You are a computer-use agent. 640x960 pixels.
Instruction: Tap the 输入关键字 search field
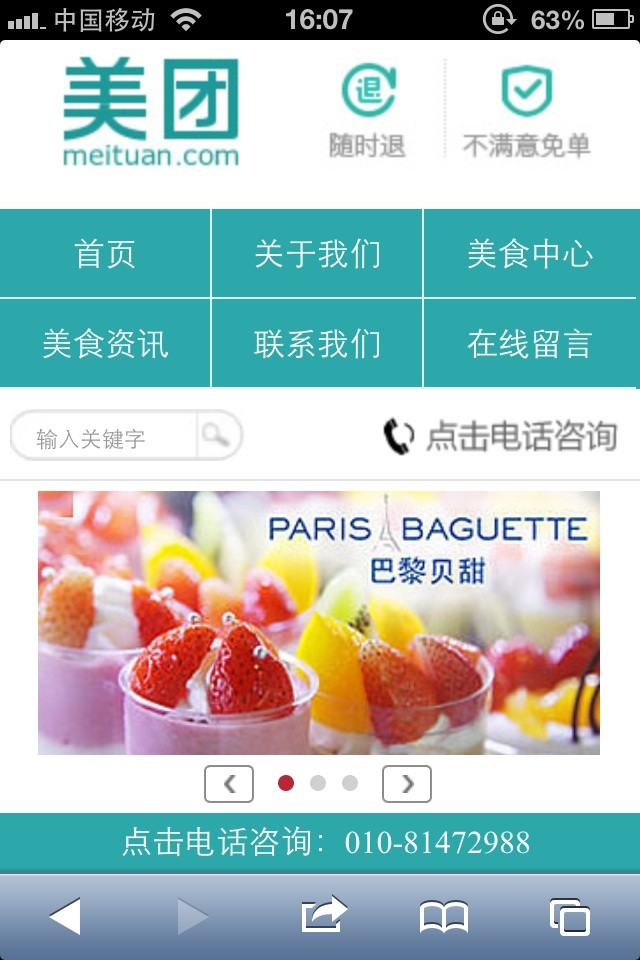[x=105, y=437]
